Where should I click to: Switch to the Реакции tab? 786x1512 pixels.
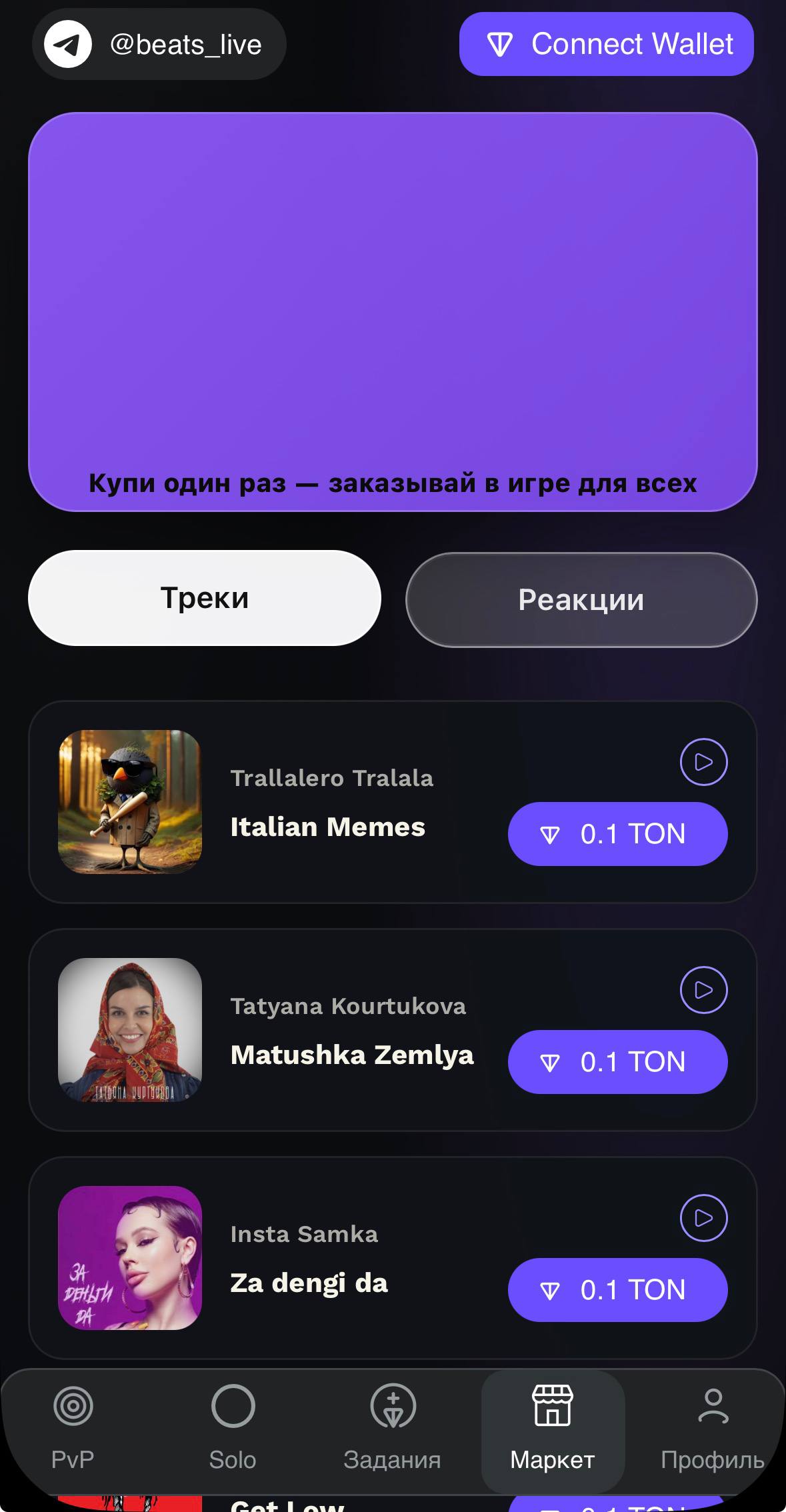[581, 599]
